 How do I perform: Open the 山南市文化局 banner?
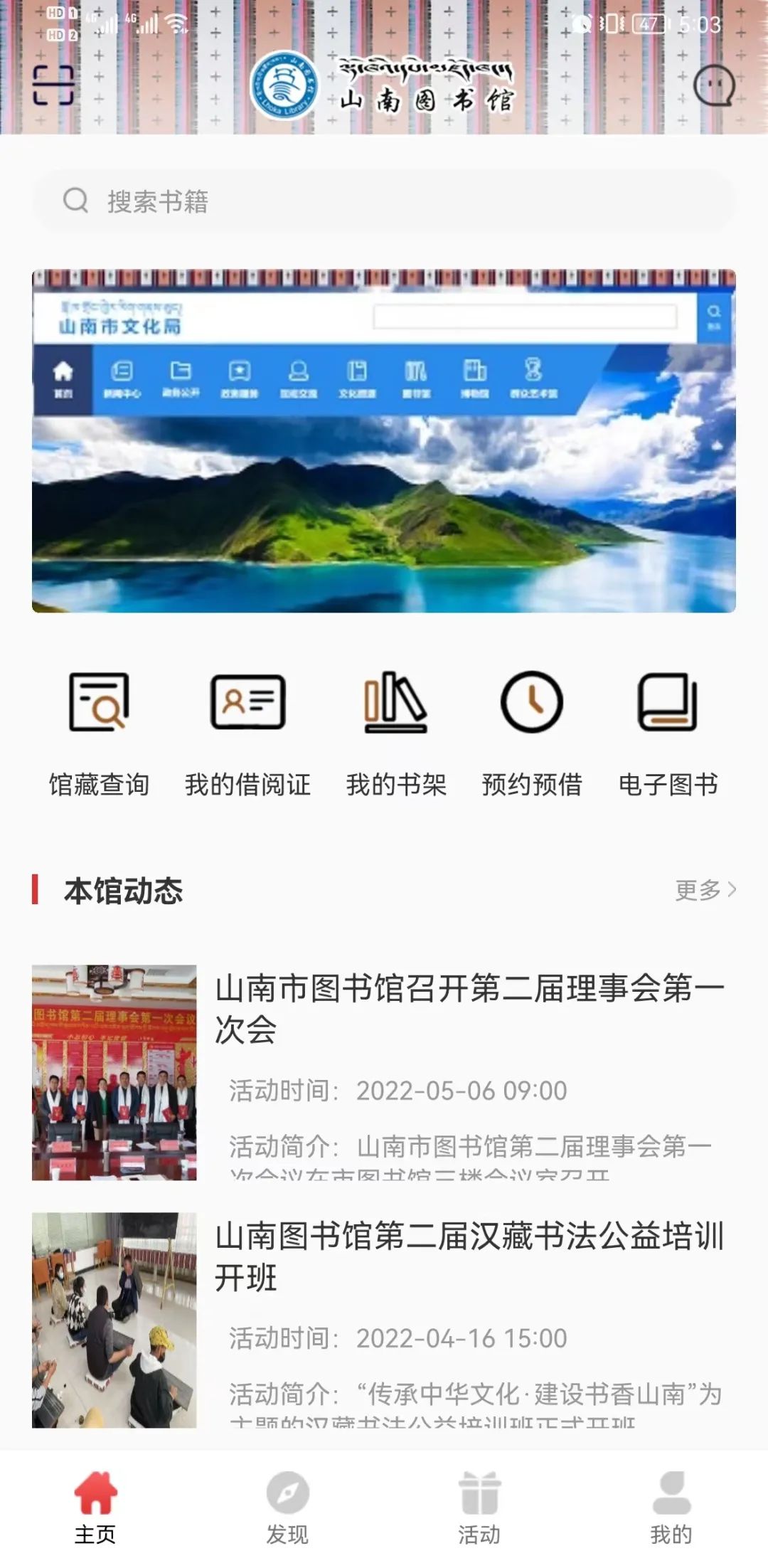[384, 441]
